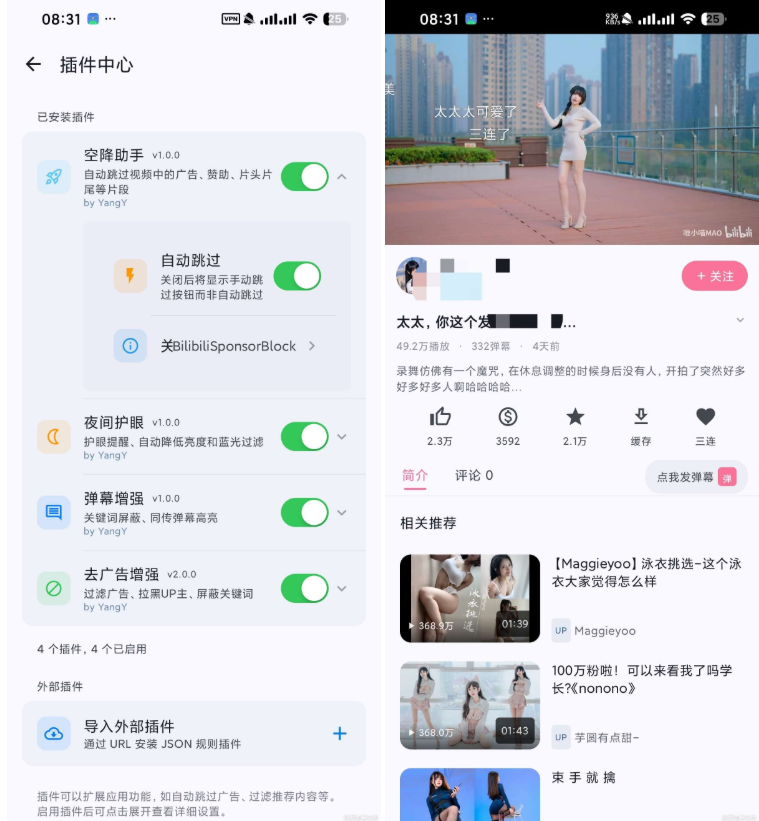Toggle the 空降助手 plugin switch
759x821 pixels.
coord(305,177)
